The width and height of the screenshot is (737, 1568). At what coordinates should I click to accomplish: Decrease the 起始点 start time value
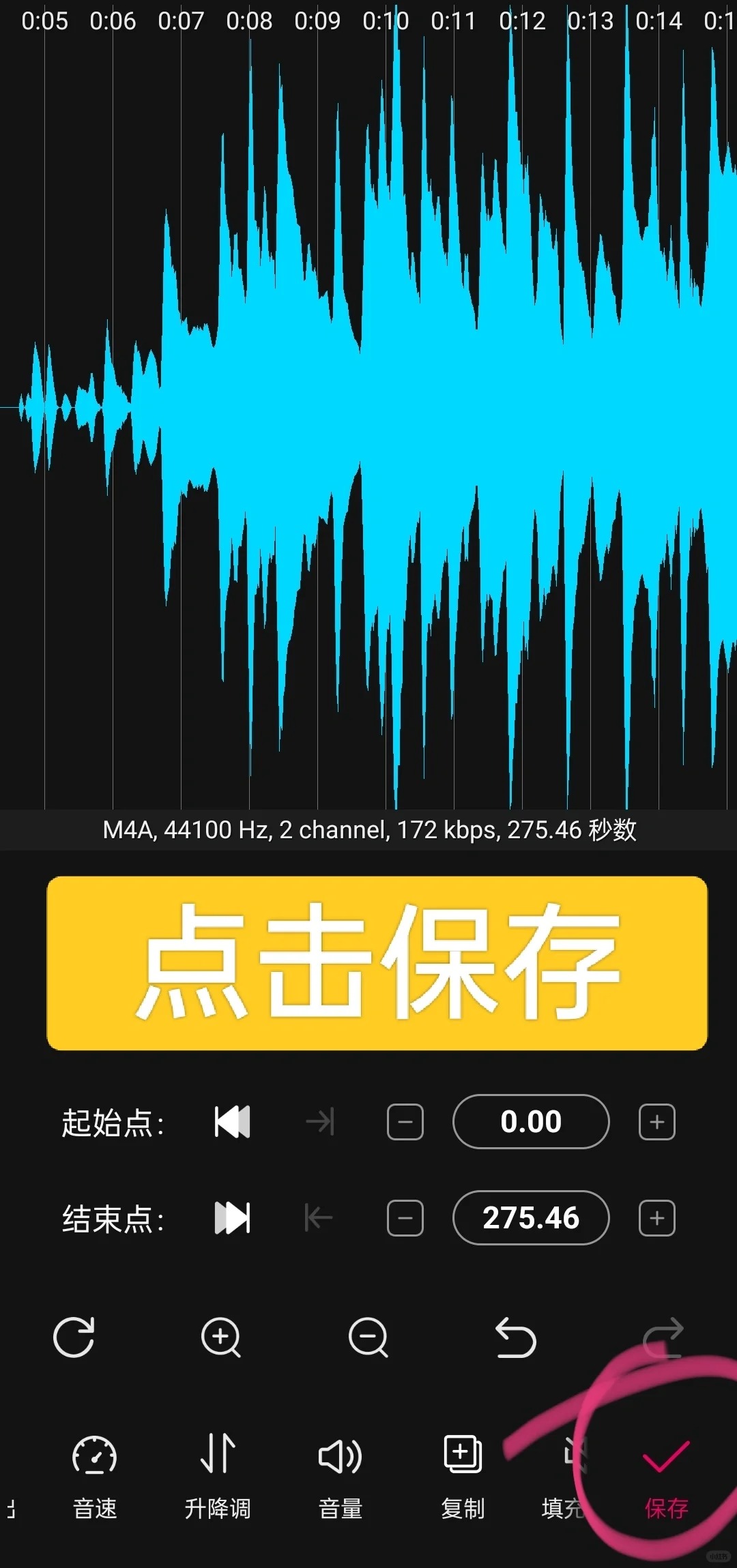click(405, 1122)
